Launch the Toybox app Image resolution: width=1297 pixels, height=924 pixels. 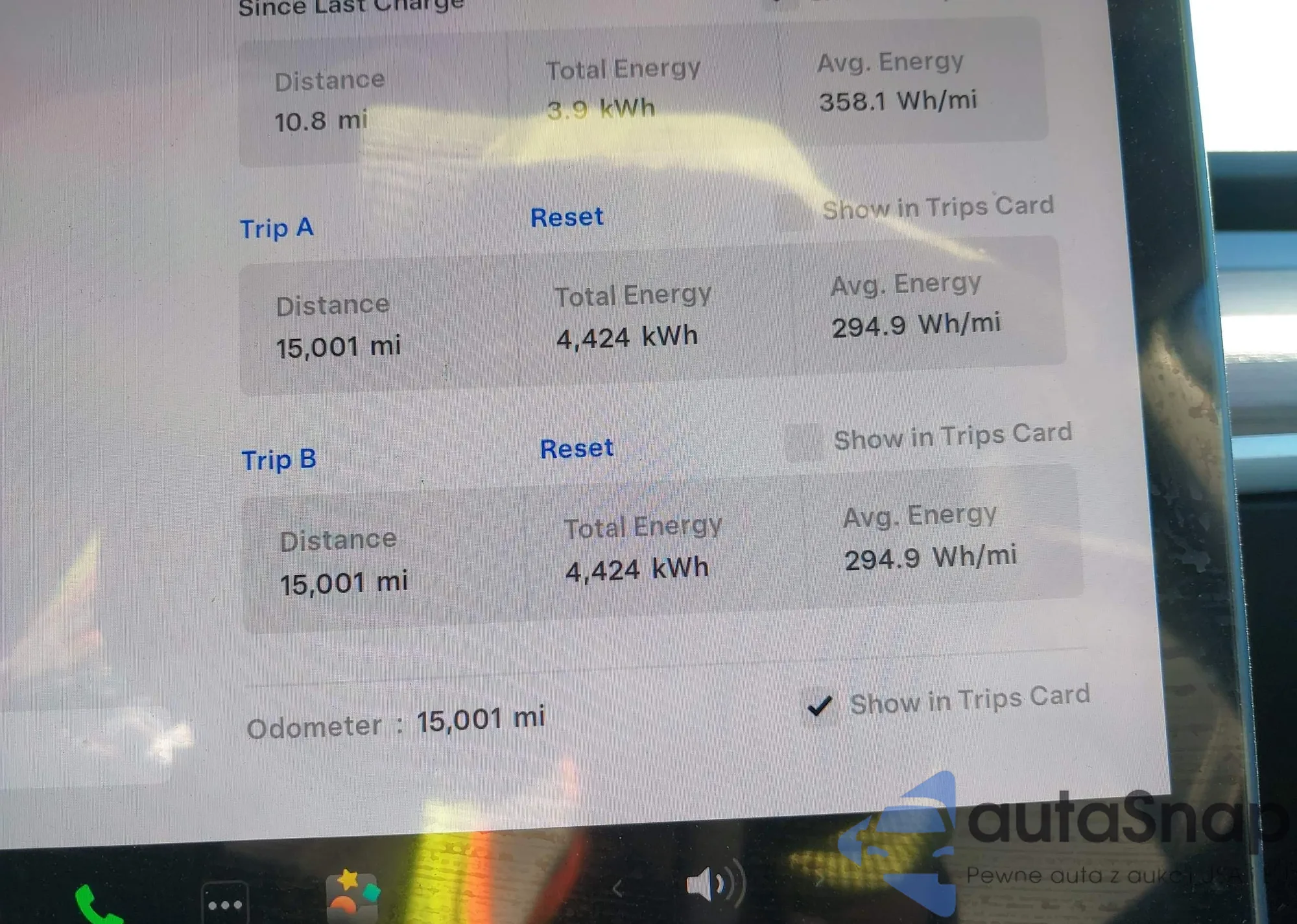[x=352, y=896]
